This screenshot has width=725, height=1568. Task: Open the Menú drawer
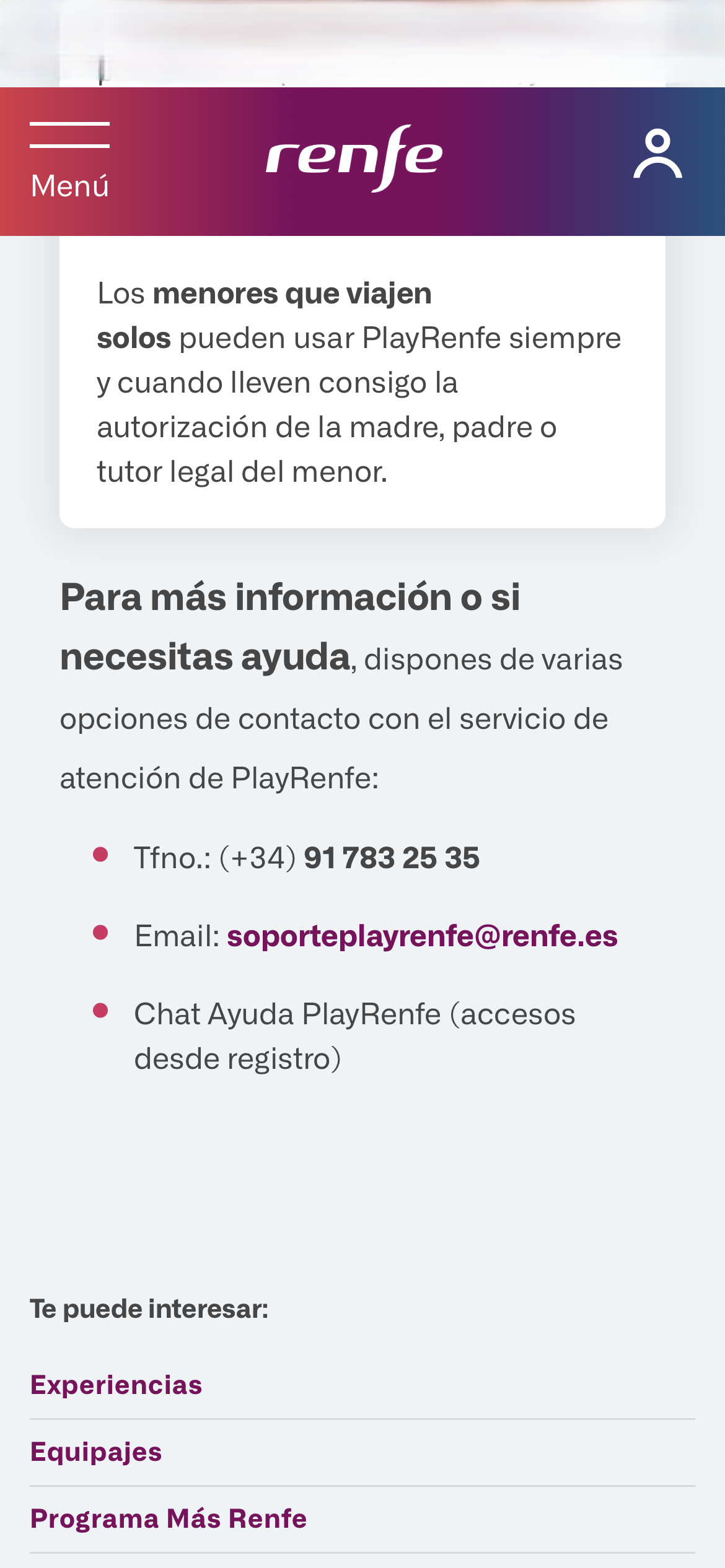[69, 160]
